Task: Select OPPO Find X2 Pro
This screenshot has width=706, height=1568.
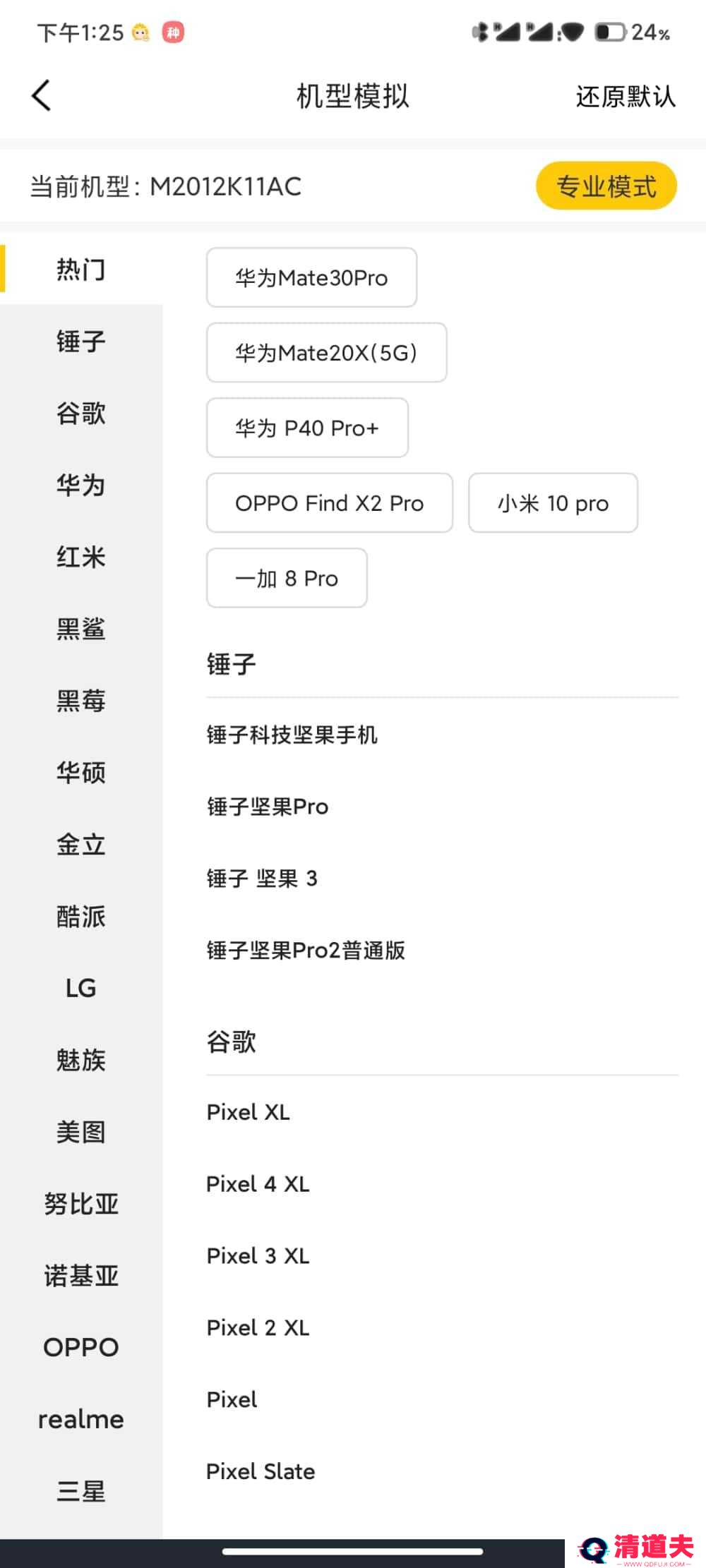Action: (329, 503)
